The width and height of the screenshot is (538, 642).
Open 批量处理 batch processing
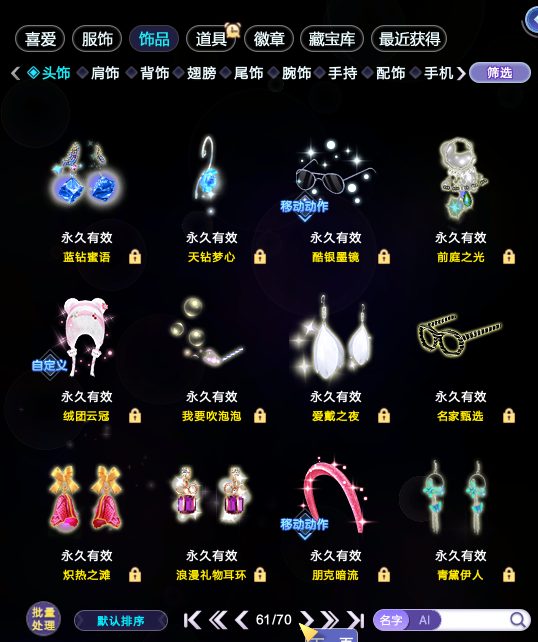pyautogui.click(x=43, y=618)
